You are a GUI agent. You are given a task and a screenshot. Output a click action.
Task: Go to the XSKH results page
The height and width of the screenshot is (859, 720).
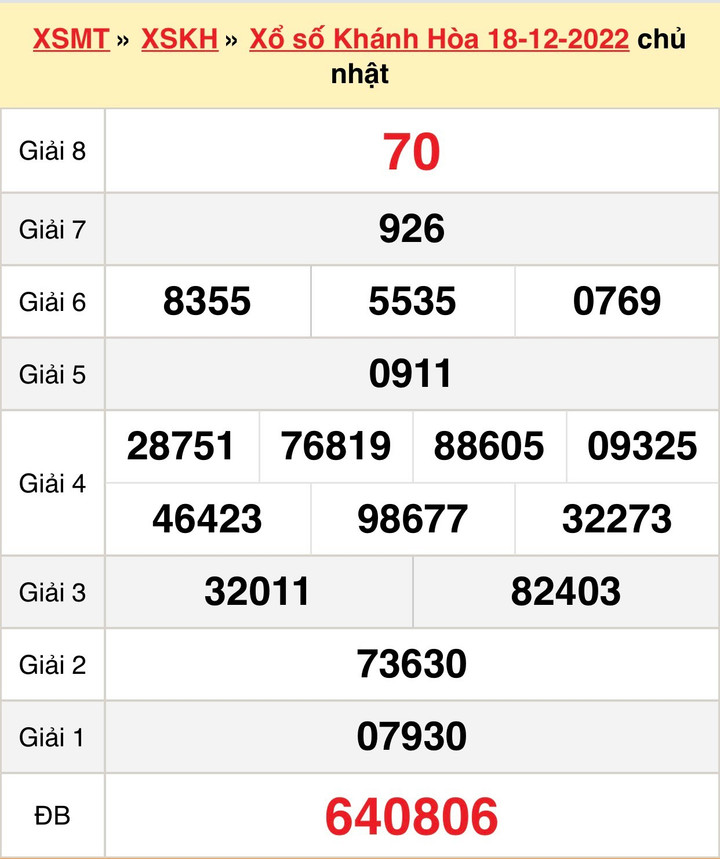click(x=179, y=39)
